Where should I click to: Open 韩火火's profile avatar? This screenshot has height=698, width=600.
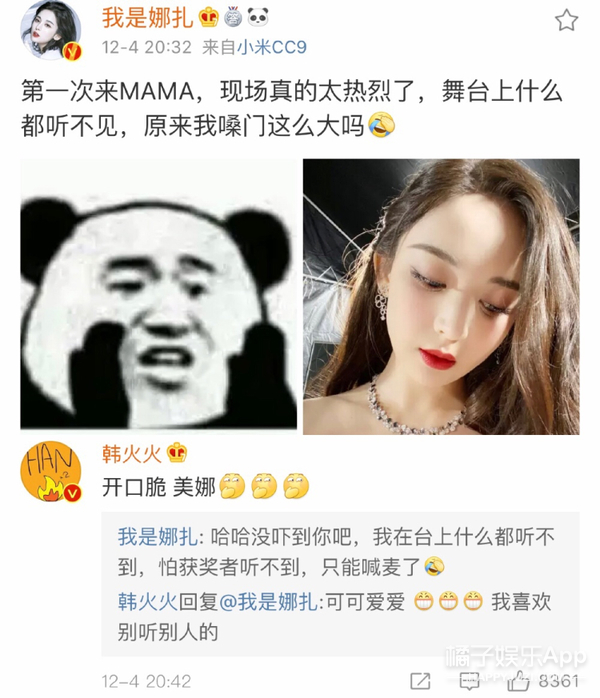coord(47,470)
